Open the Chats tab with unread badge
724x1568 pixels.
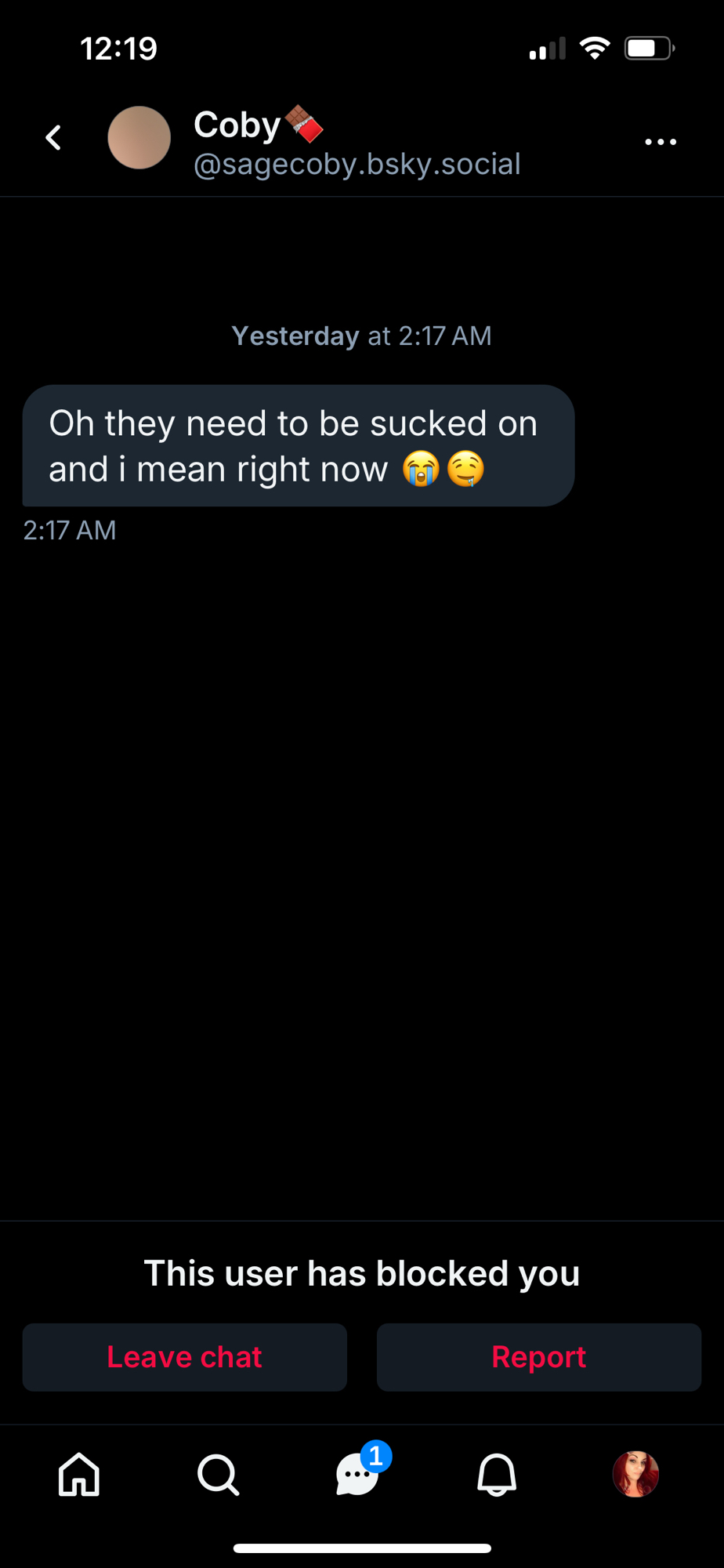click(358, 1475)
